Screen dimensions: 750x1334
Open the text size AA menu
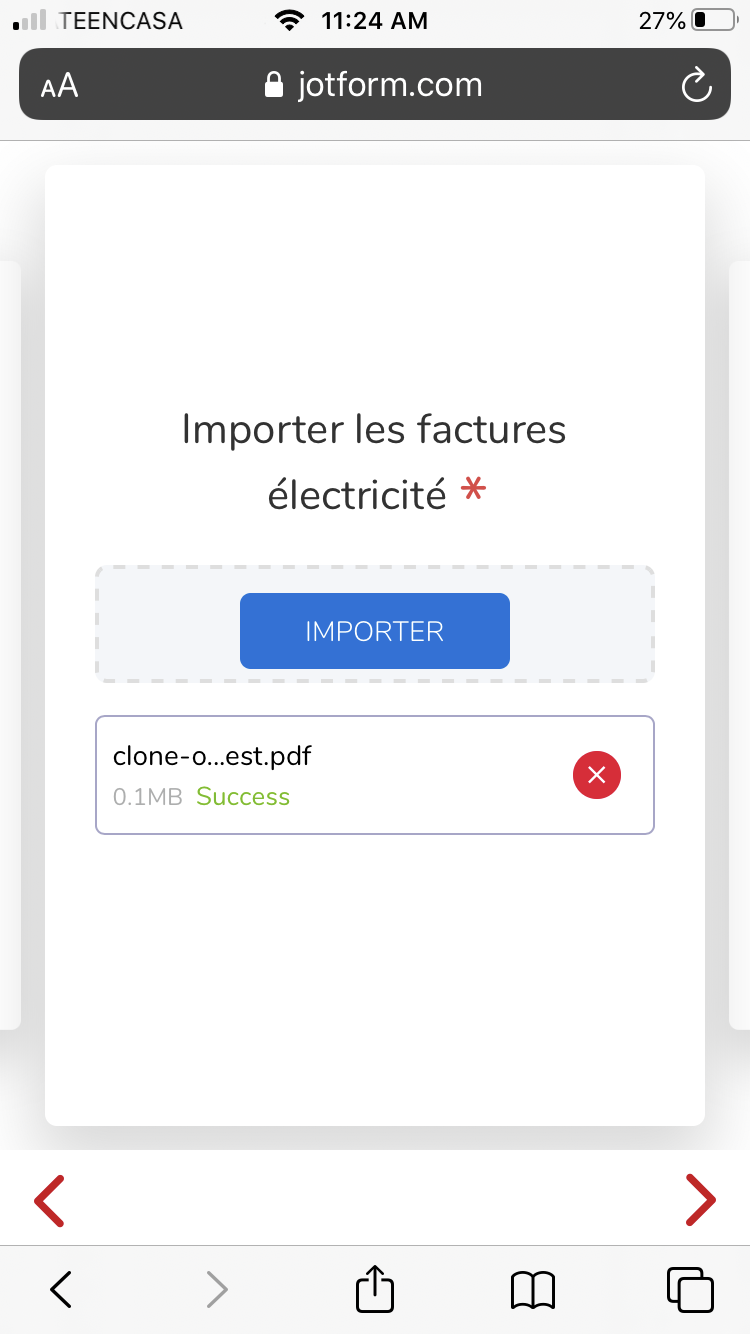[59, 84]
